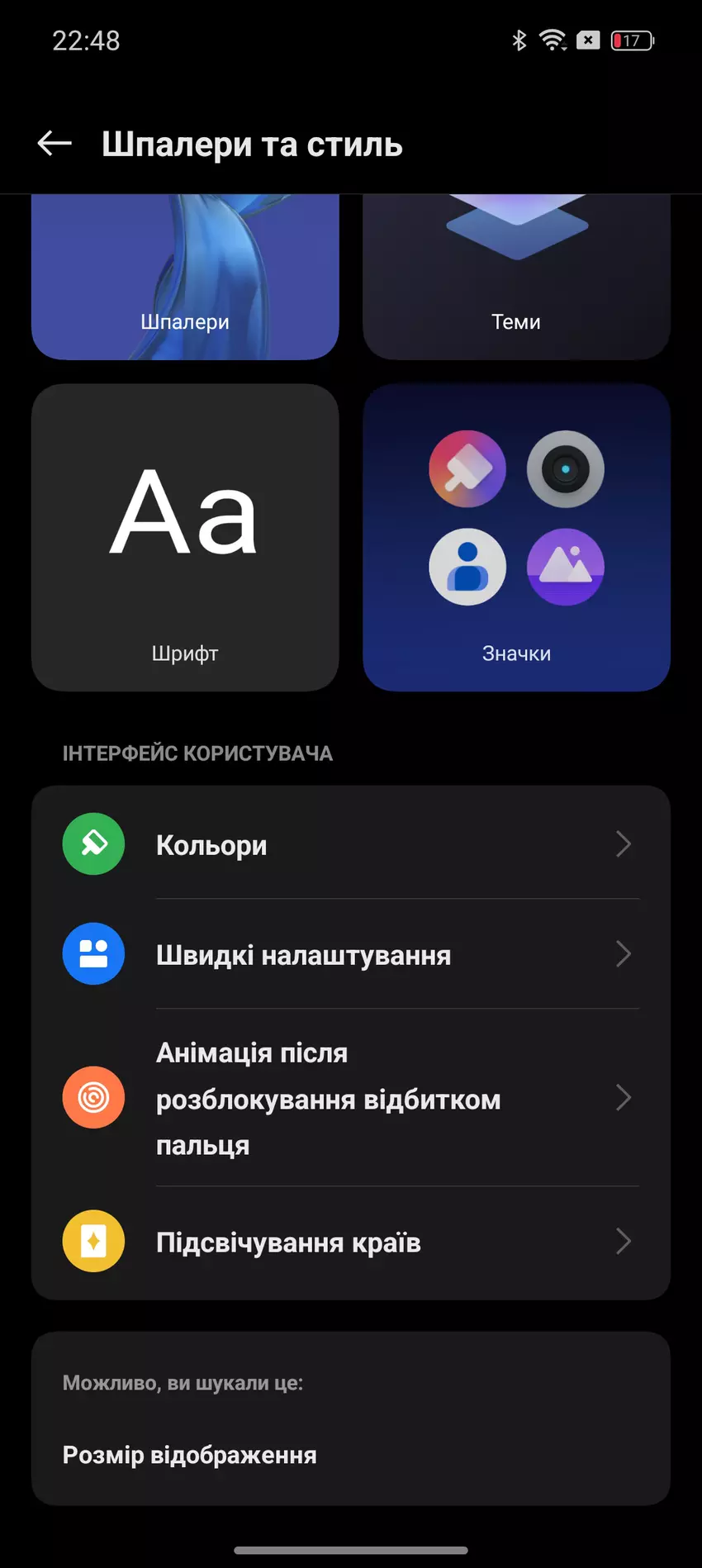Open Підсвічування країв settings
Viewport: 702px width, 1568px height.
pyautogui.click(x=351, y=1242)
